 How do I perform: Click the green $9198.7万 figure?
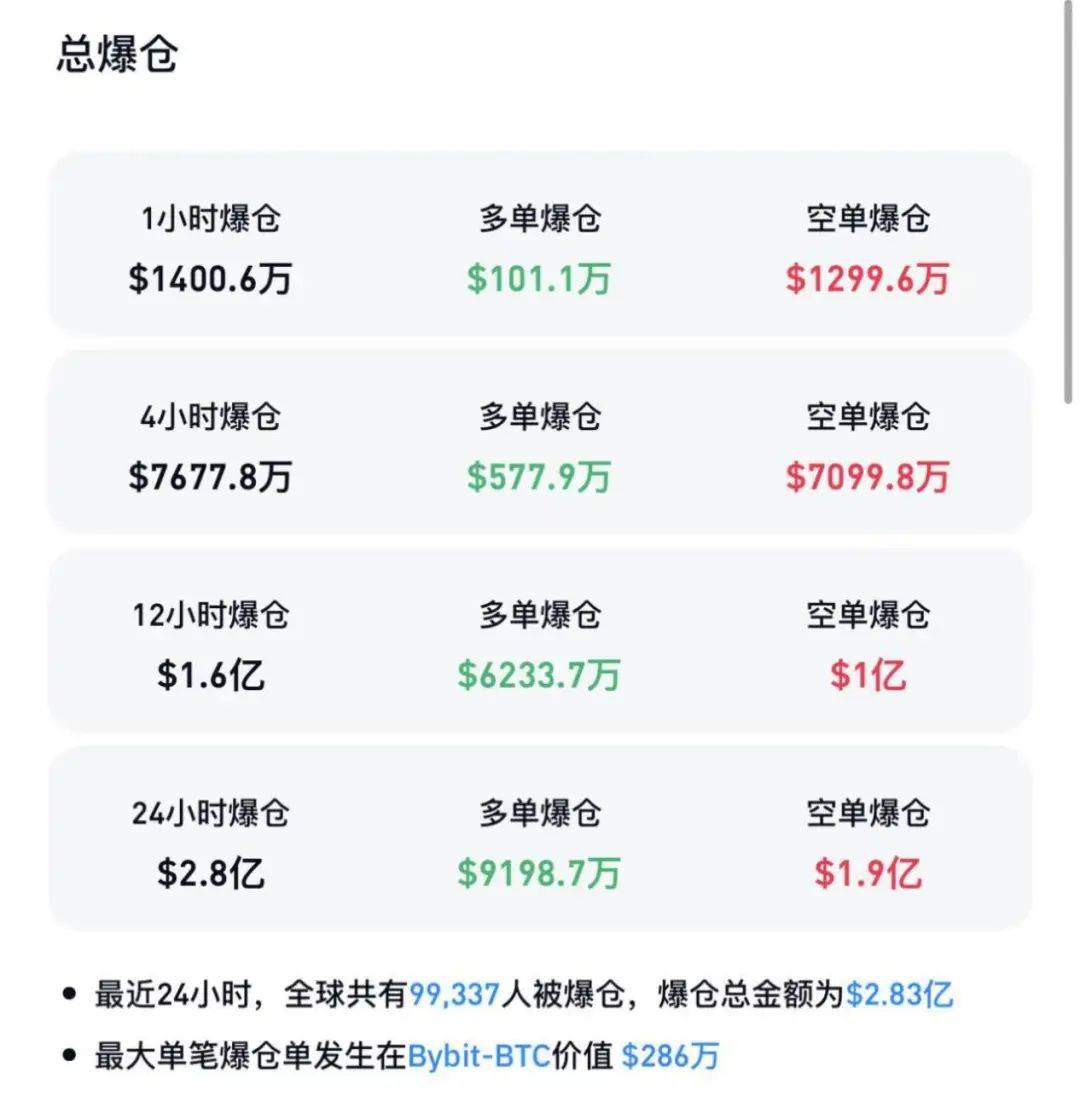[x=540, y=874]
